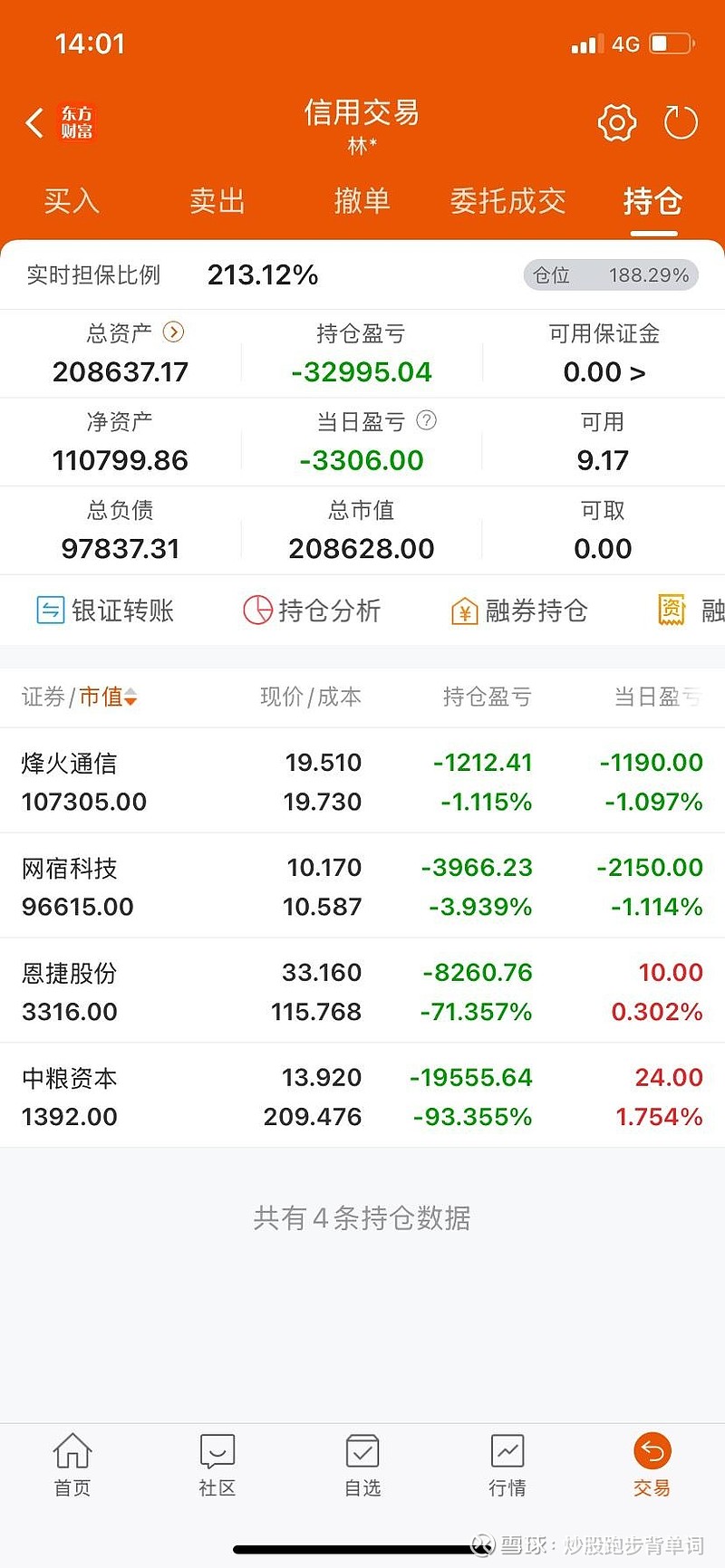Open 持仓分析 position analysis
This screenshot has height=1568, width=725.
pyautogui.click(x=313, y=611)
